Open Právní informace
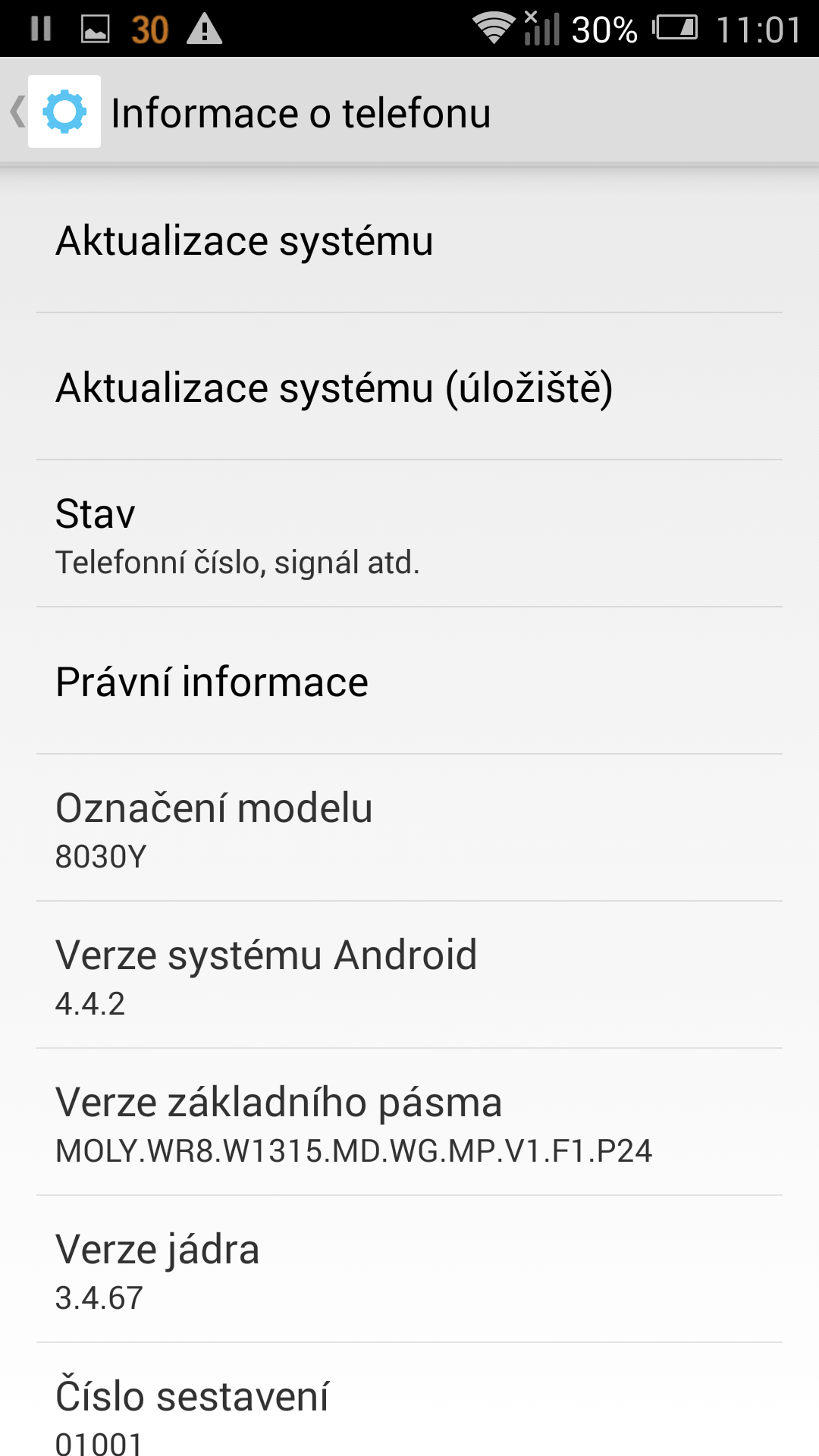Image resolution: width=819 pixels, height=1456 pixels. [x=409, y=681]
